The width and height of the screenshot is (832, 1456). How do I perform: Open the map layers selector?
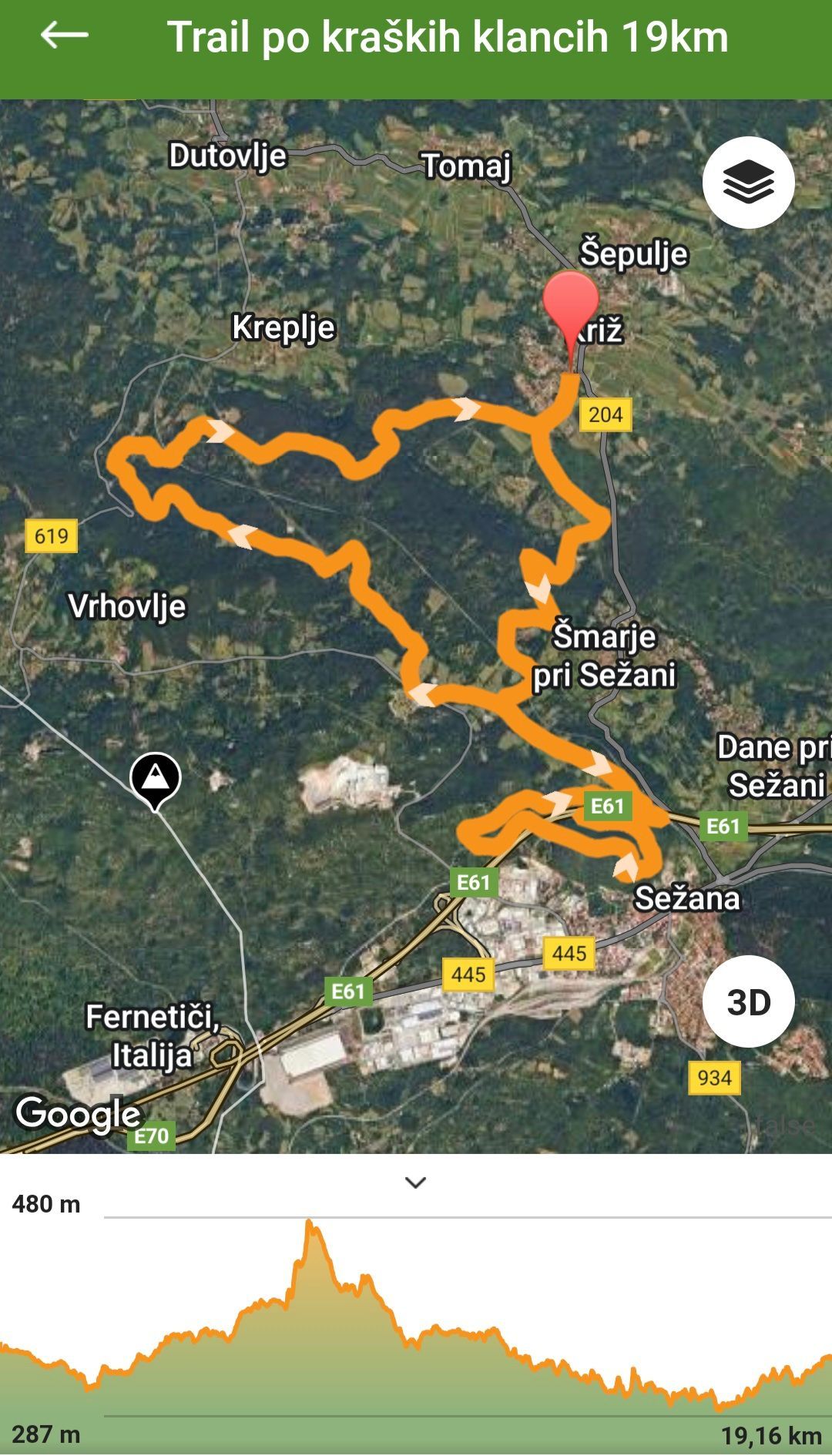pos(748,183)
